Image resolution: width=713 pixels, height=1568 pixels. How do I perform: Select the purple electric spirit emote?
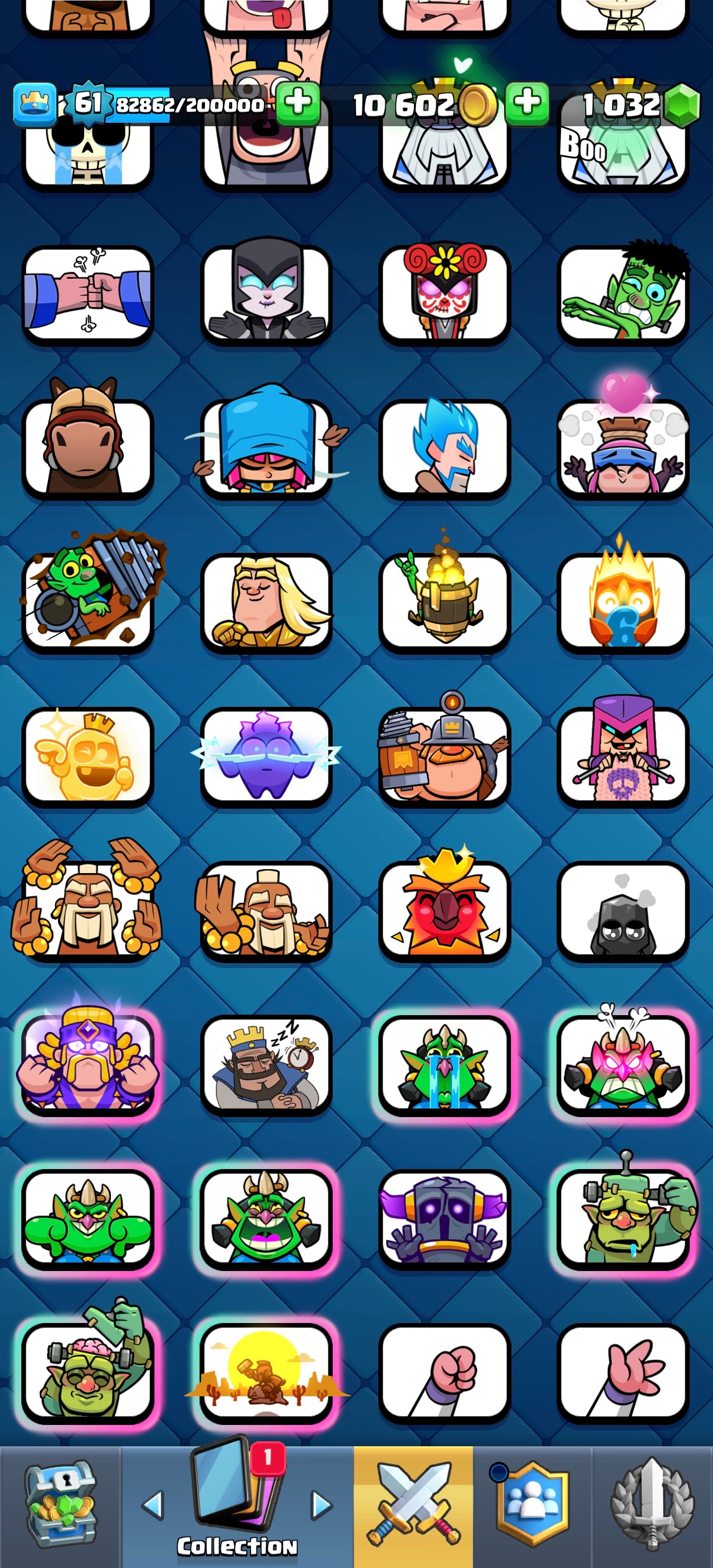pos(266,756)
